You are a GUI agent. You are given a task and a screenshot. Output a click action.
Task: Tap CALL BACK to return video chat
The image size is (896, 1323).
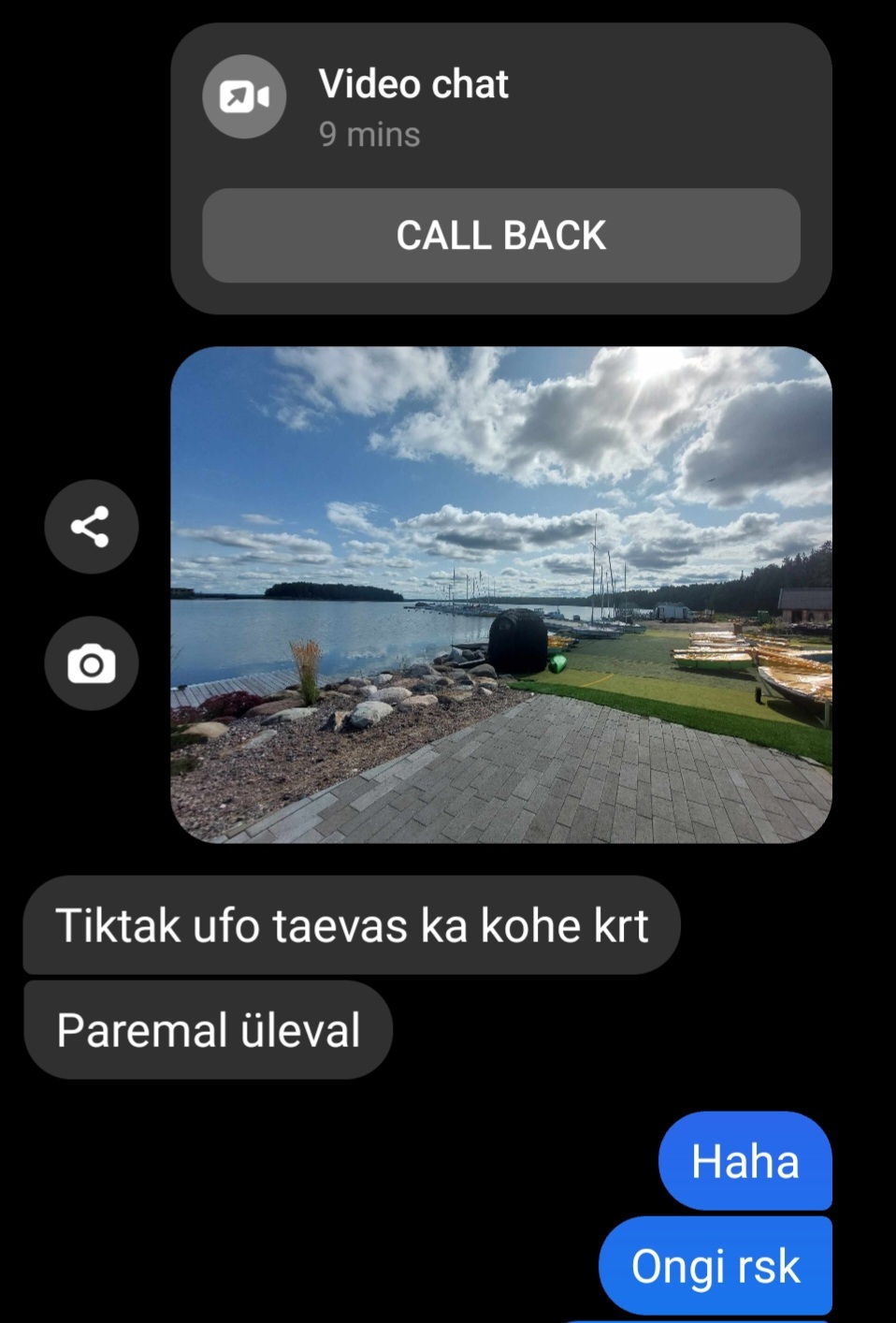click(x=500, y=236)
